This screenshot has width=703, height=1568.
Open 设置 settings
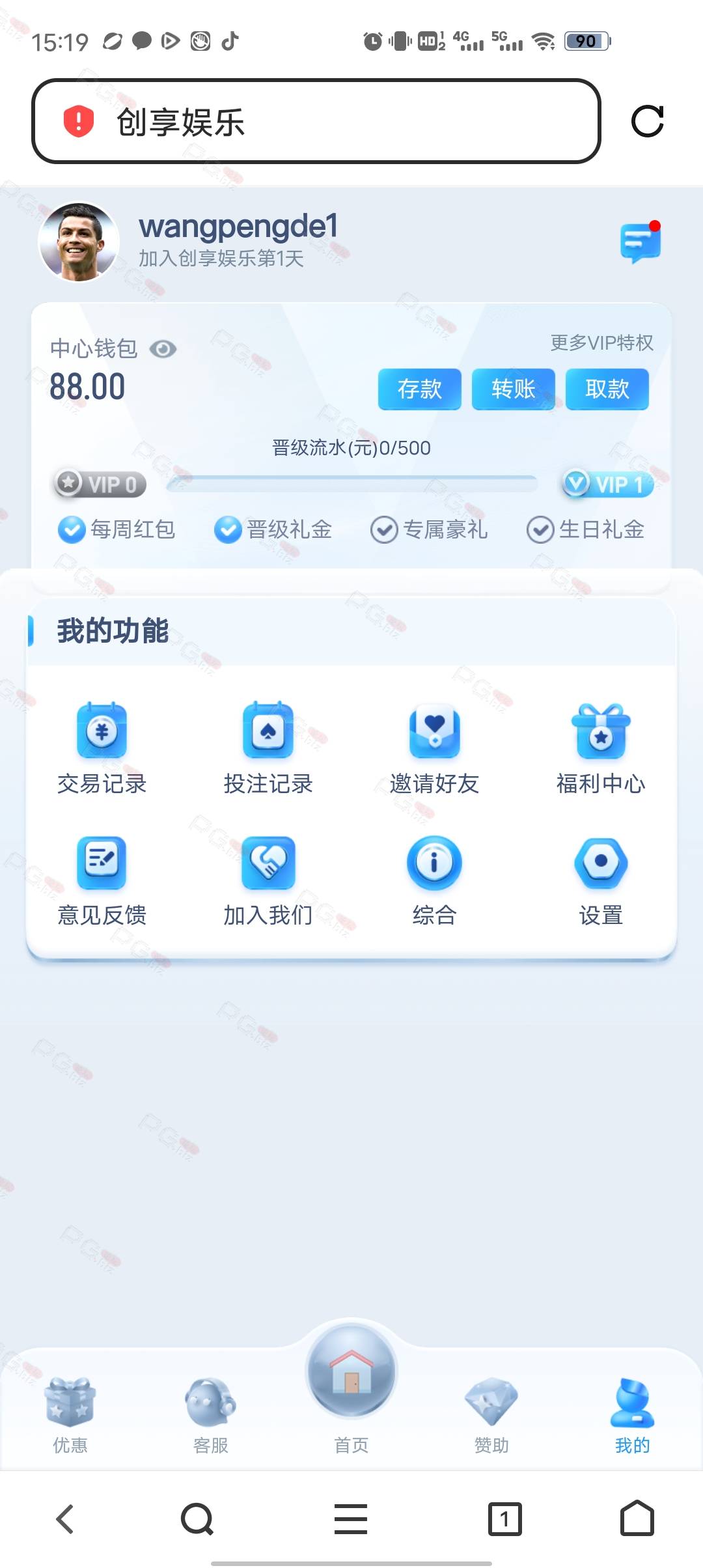click(x=601, y=880)
